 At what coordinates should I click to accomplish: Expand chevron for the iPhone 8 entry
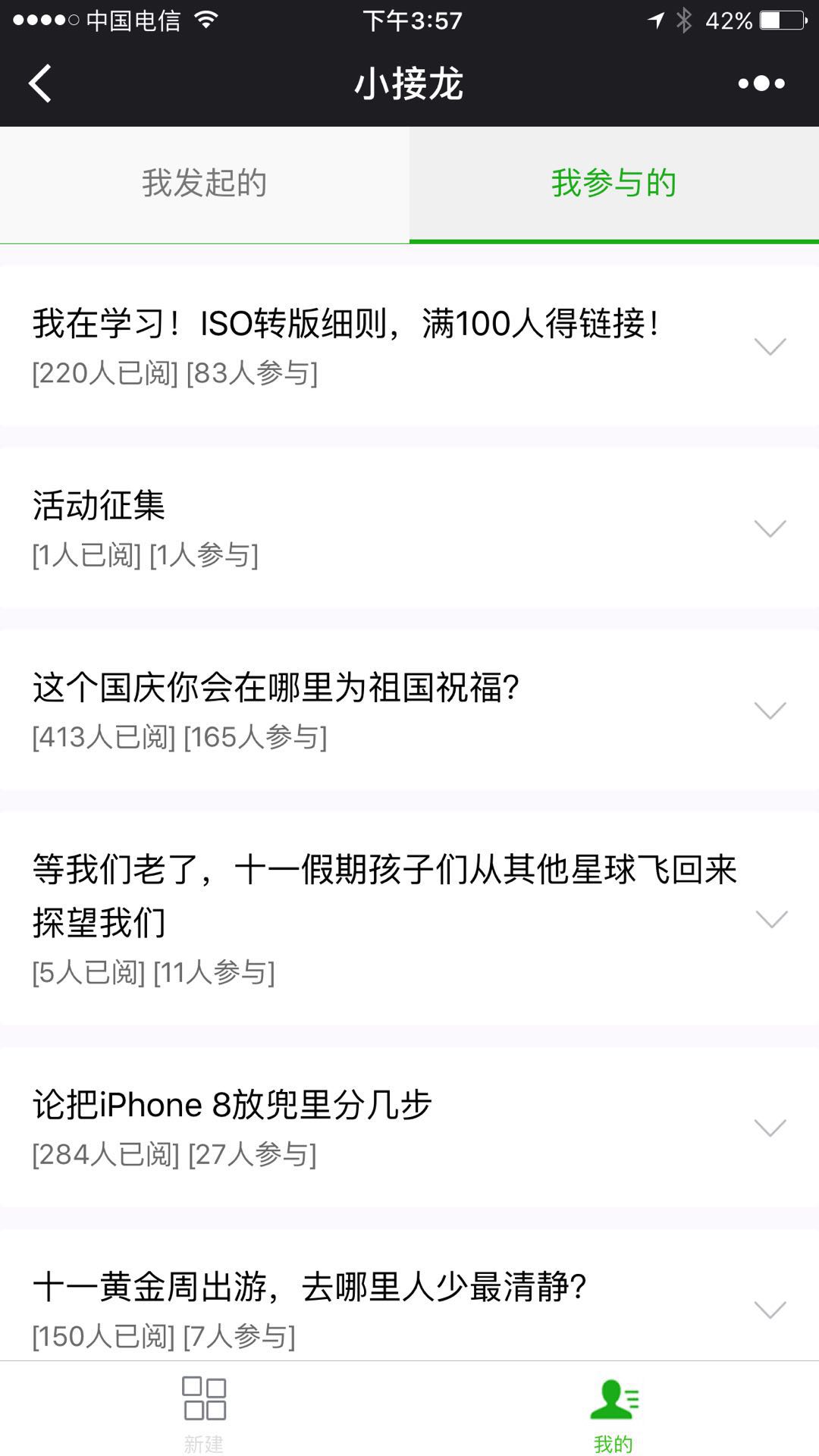click(x=770, y=1128)
